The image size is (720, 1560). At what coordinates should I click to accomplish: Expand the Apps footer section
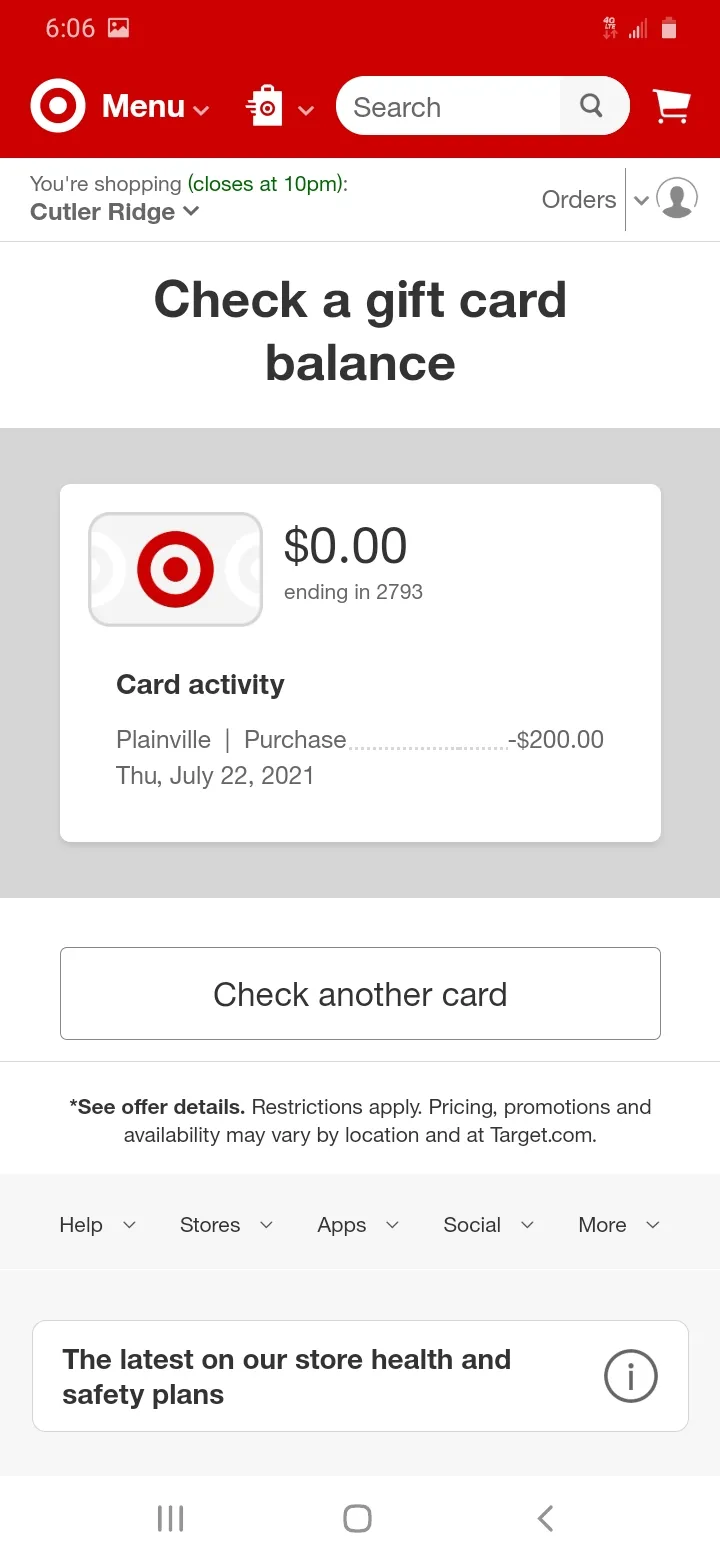[x=358, y=1225]
